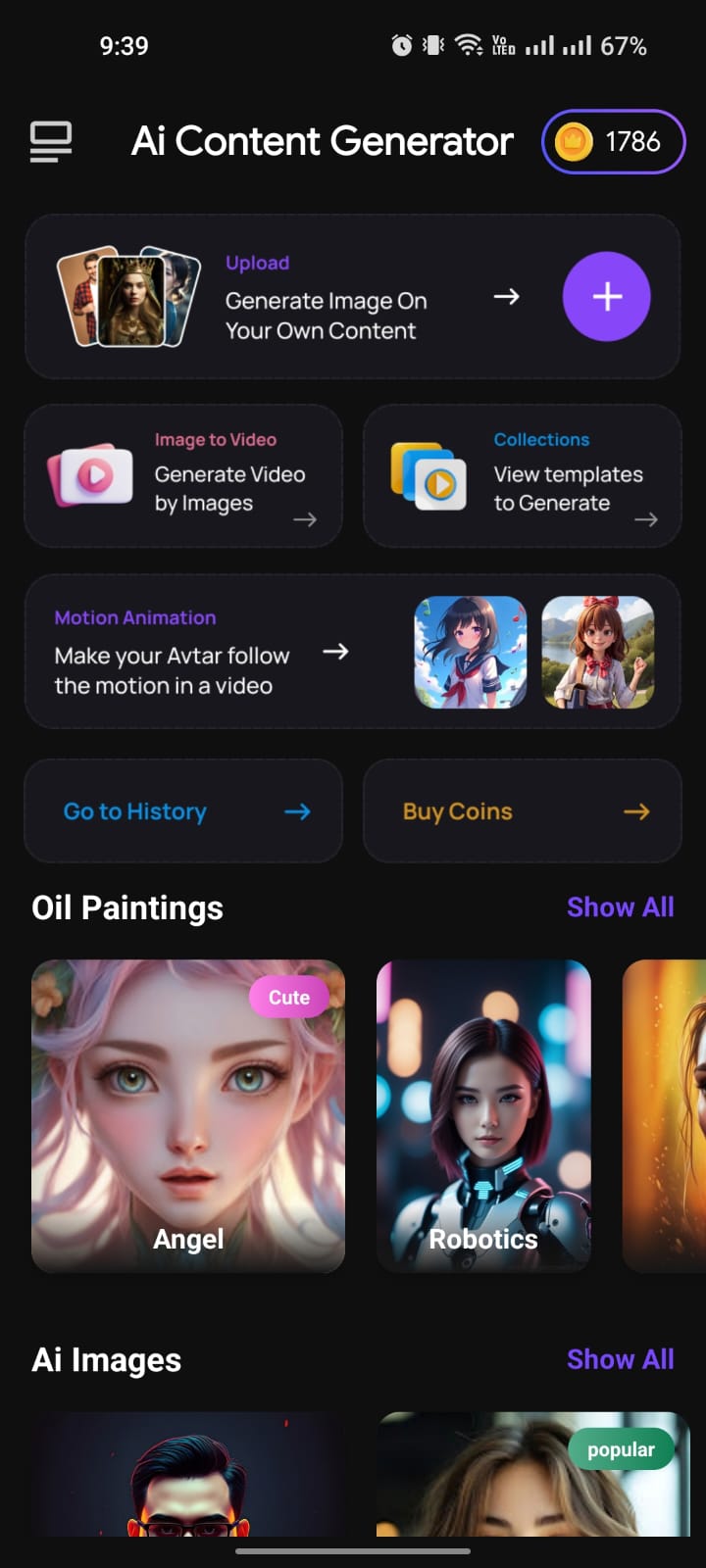Viewport: 706px width, 1568px height.
Task: Open the Collections templates stack icon
Action: tap(431, 476)
